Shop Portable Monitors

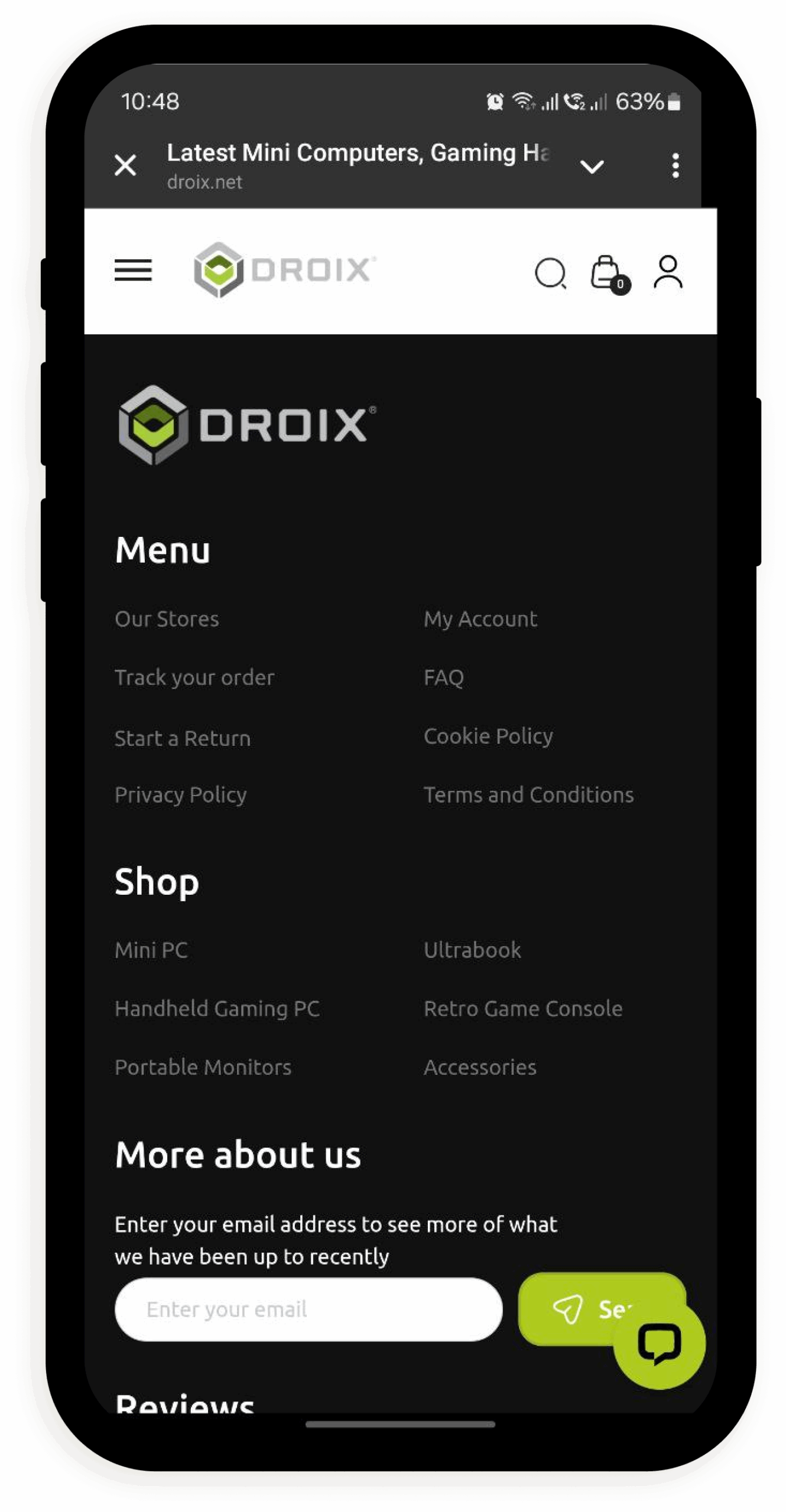[203, 1067]
